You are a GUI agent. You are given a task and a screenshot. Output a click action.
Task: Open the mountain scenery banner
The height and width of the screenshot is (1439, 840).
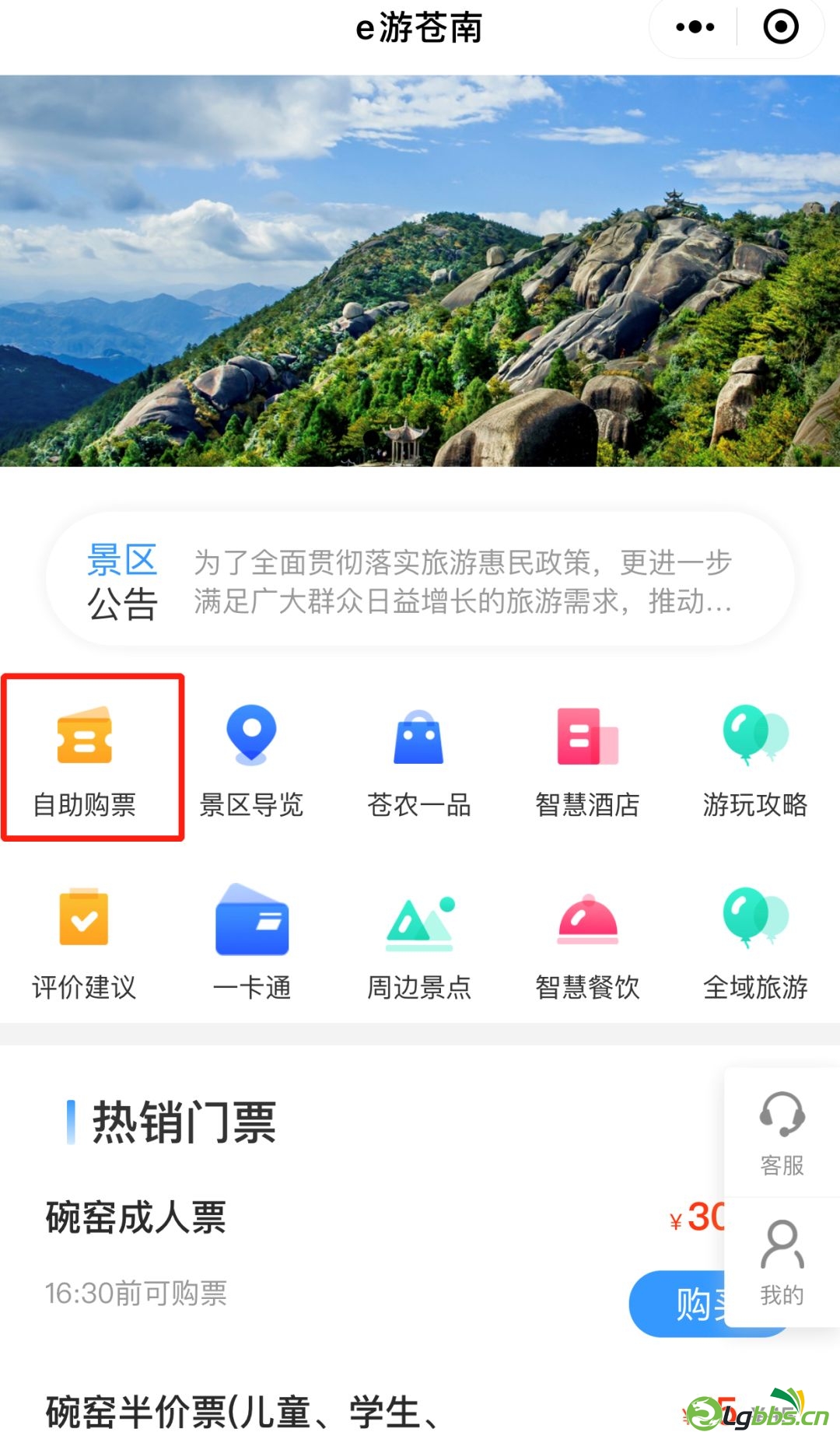[x=420, y=271]
